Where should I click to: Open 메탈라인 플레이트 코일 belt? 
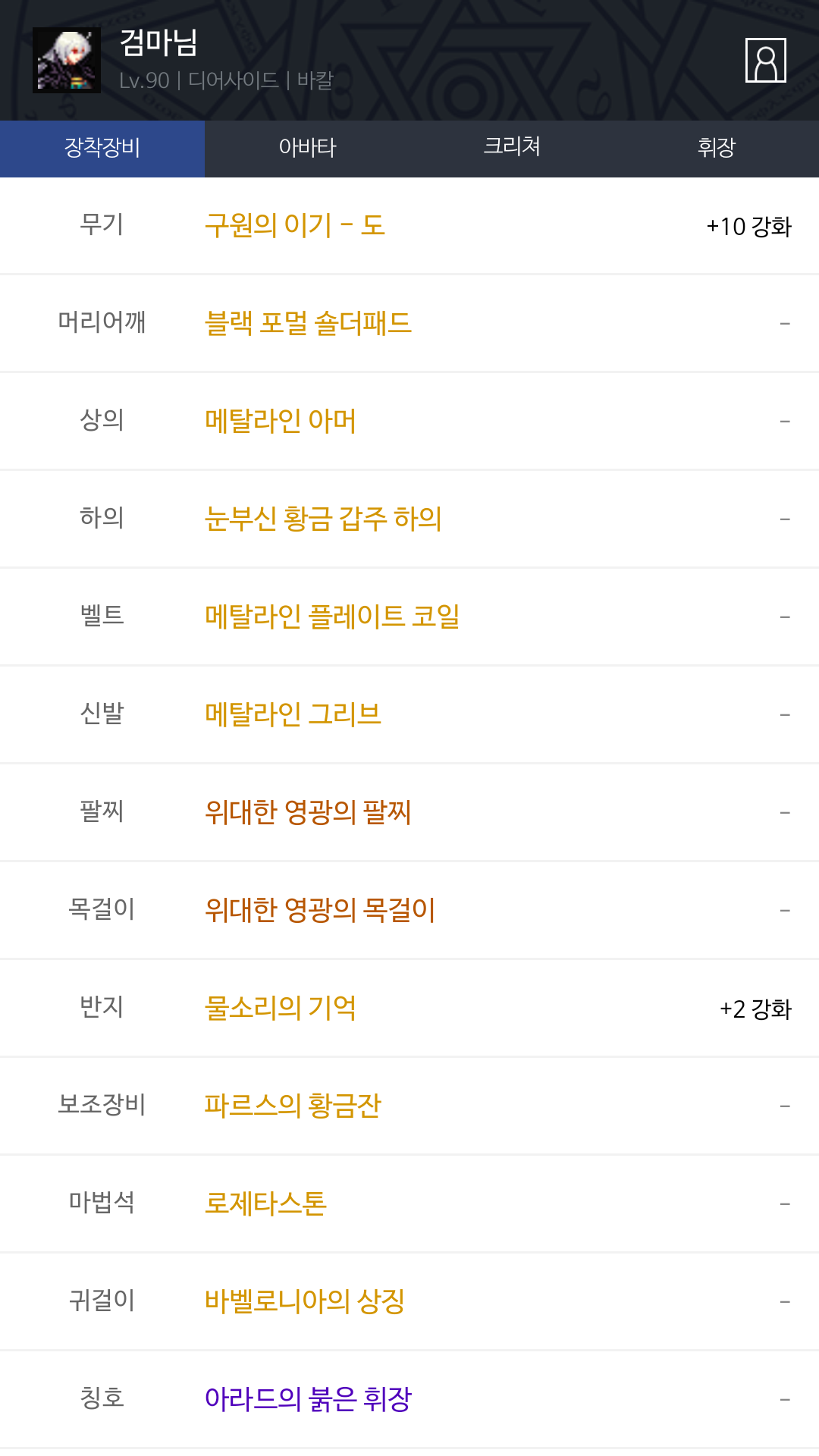332,617
